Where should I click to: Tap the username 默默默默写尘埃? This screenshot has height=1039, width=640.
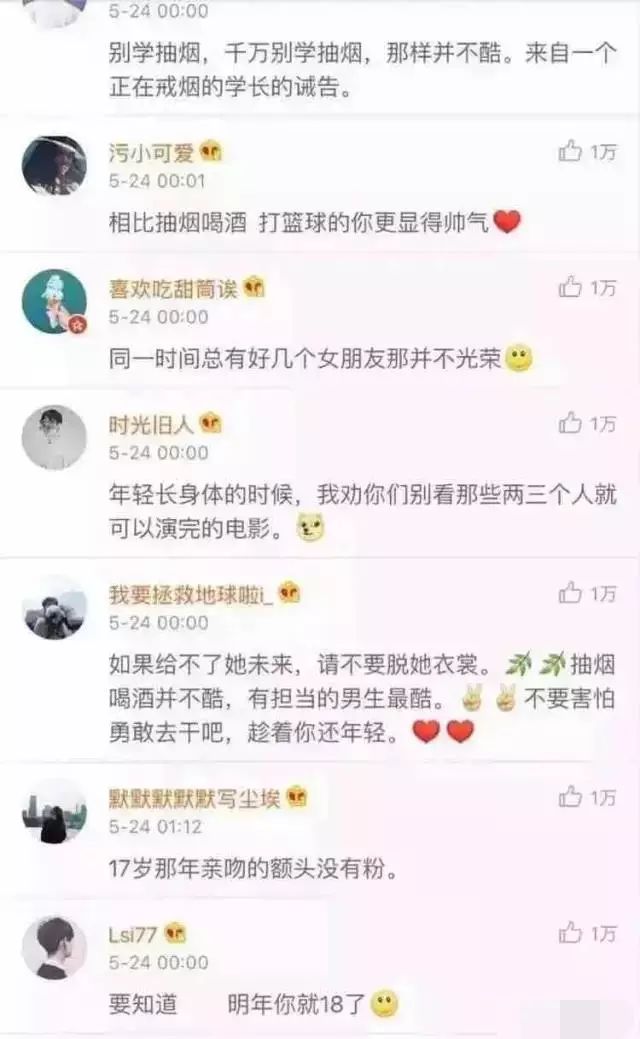pyautogui.click(x=194, y=797)
